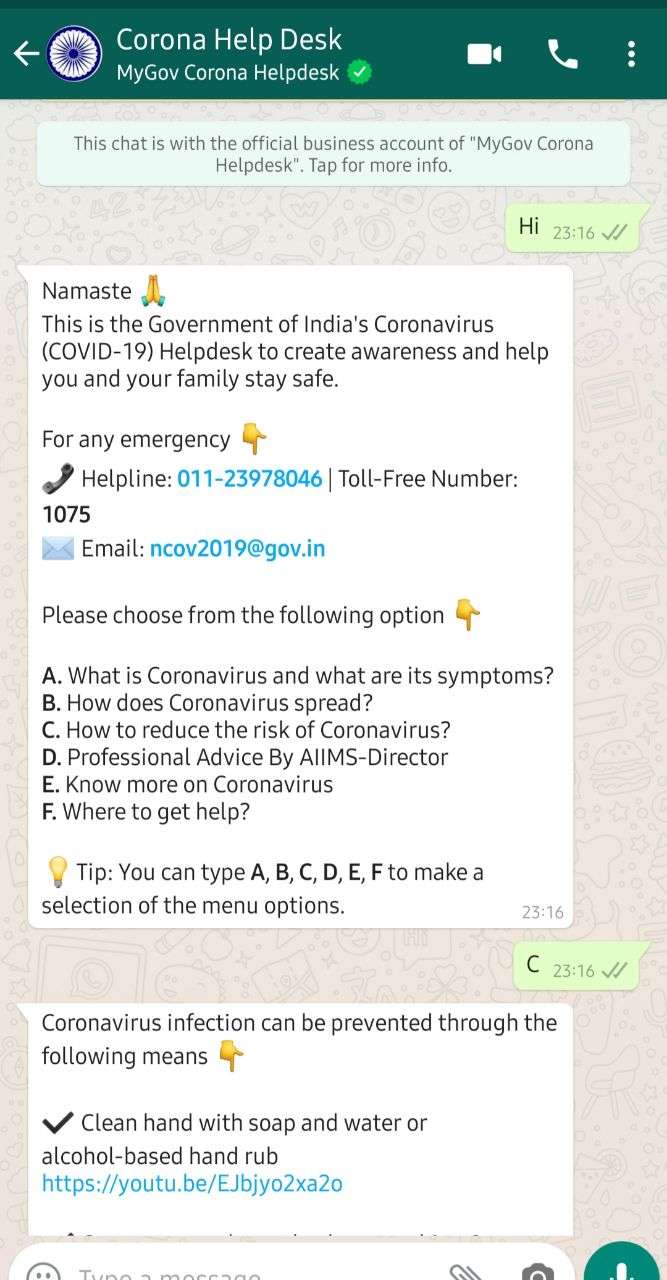Start a video call with Corona Help Desk
The image size is (667, 1280).
(484, 54)
